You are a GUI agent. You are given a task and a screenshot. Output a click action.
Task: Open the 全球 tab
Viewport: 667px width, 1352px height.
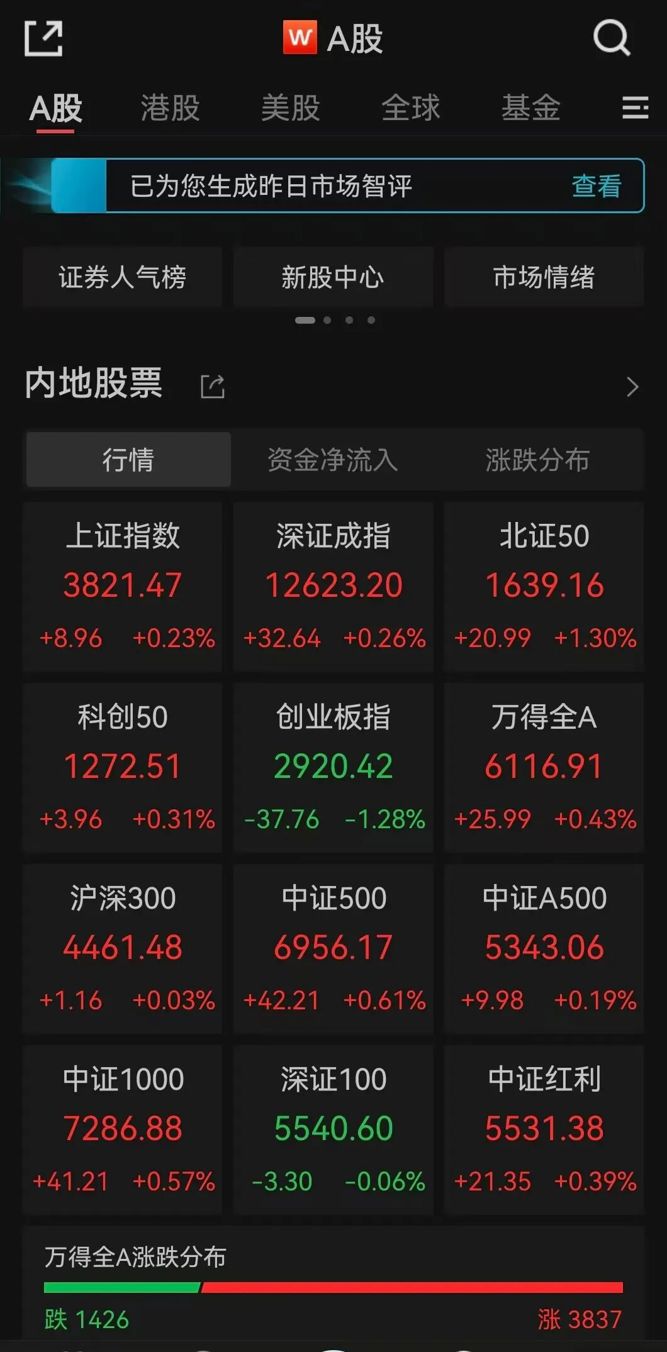tap(410, 108)
